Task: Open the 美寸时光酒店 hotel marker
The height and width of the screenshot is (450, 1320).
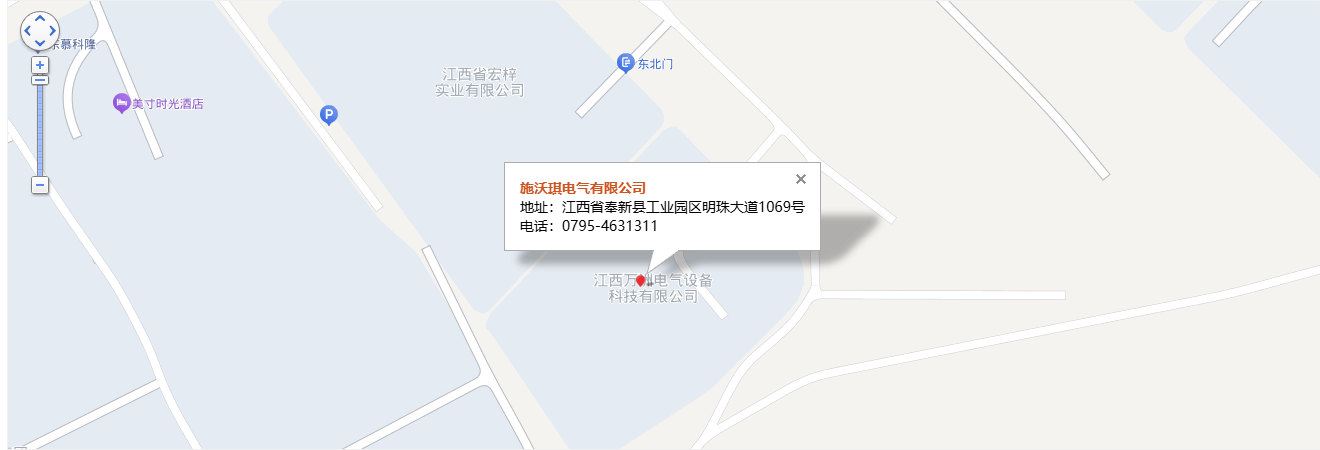Action: point(121,103)
